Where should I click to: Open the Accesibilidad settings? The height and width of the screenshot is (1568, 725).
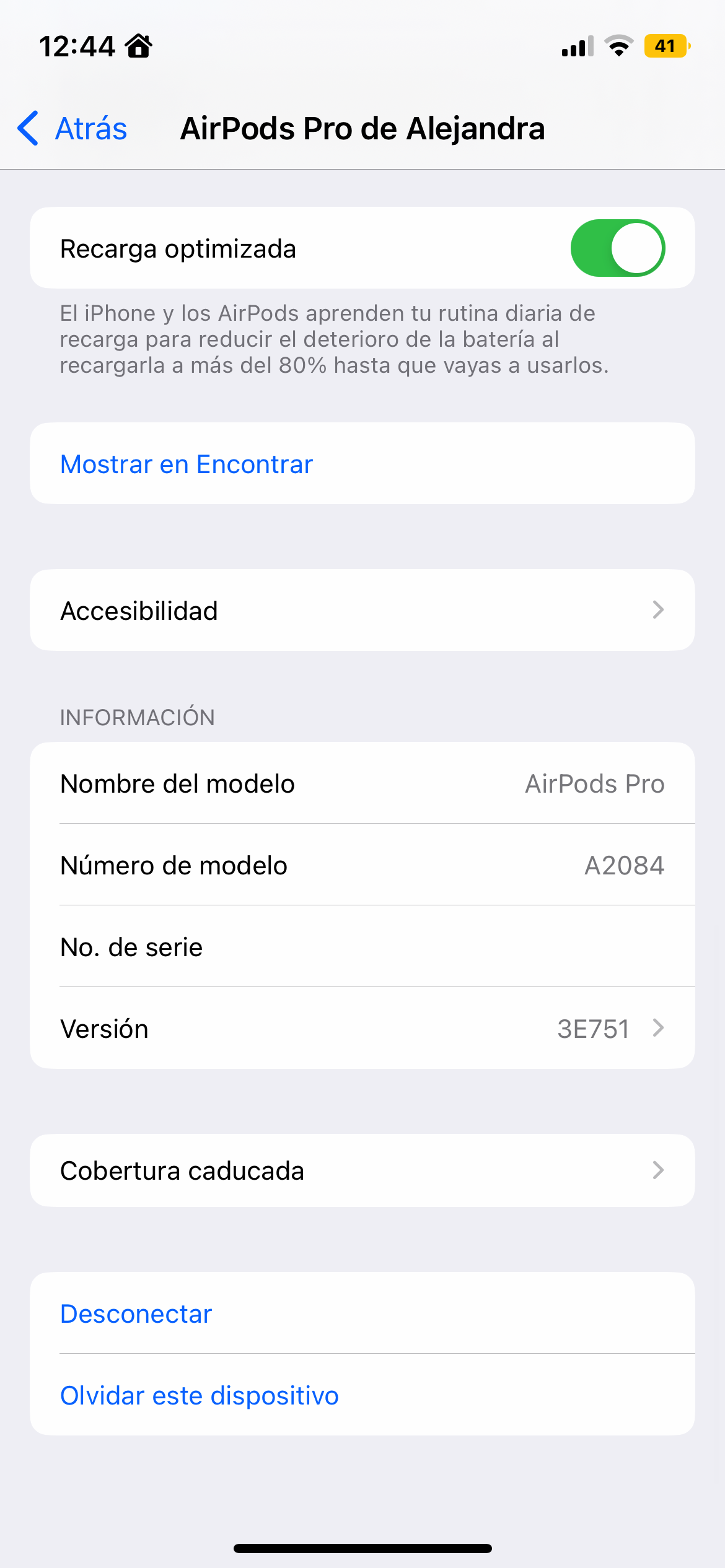(362, 611)
